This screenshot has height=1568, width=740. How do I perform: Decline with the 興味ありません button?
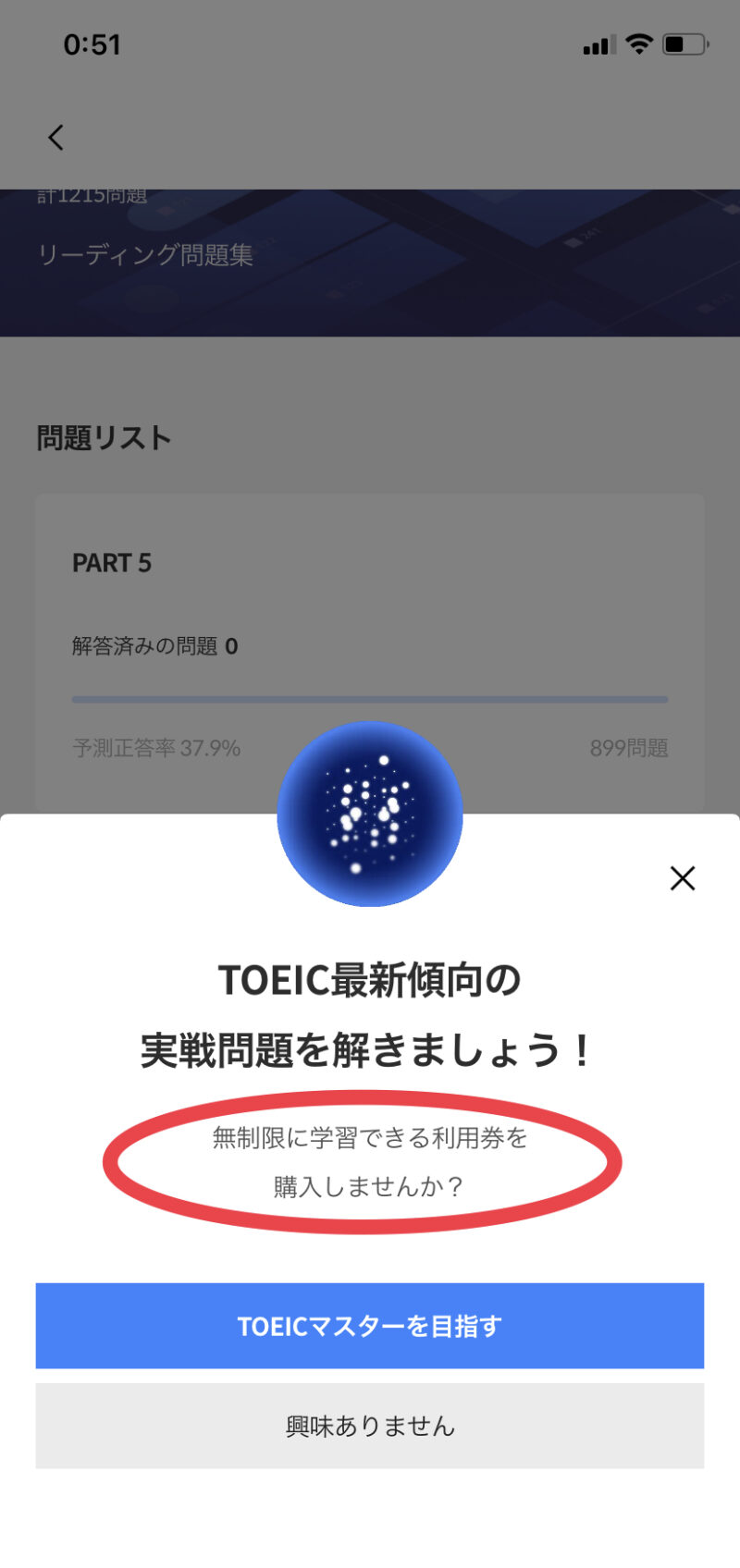370,1426
